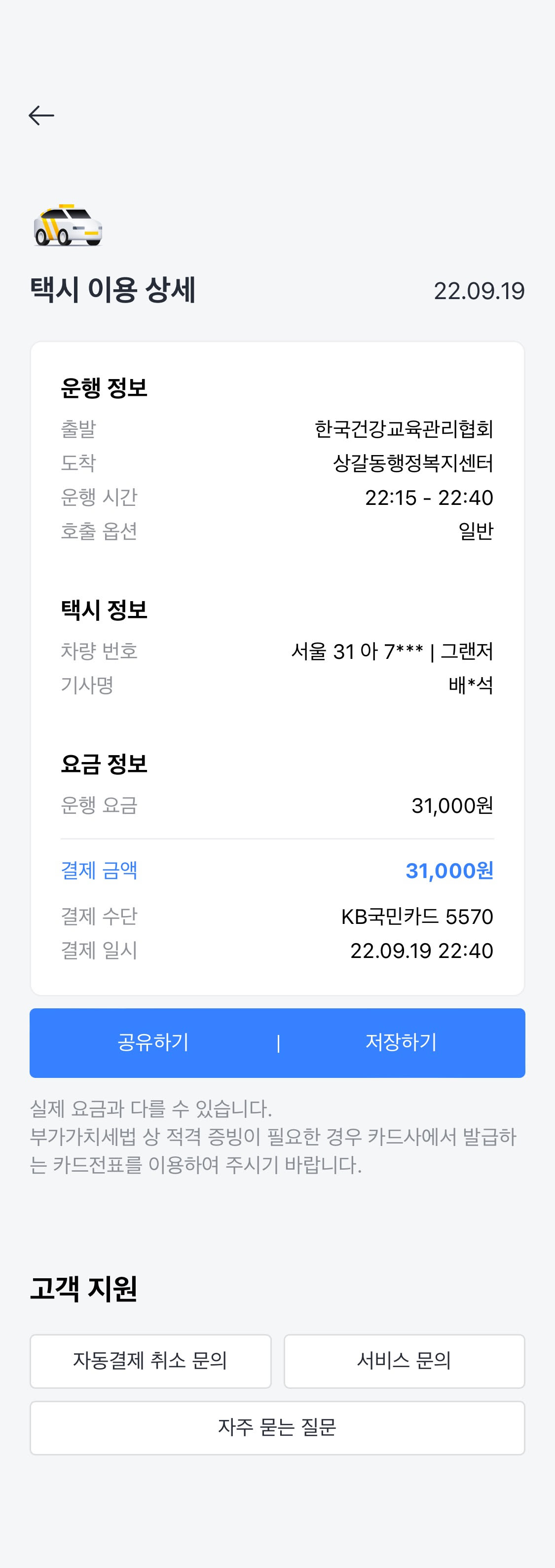Open 자주 묻는 질문

point(277,1427)
